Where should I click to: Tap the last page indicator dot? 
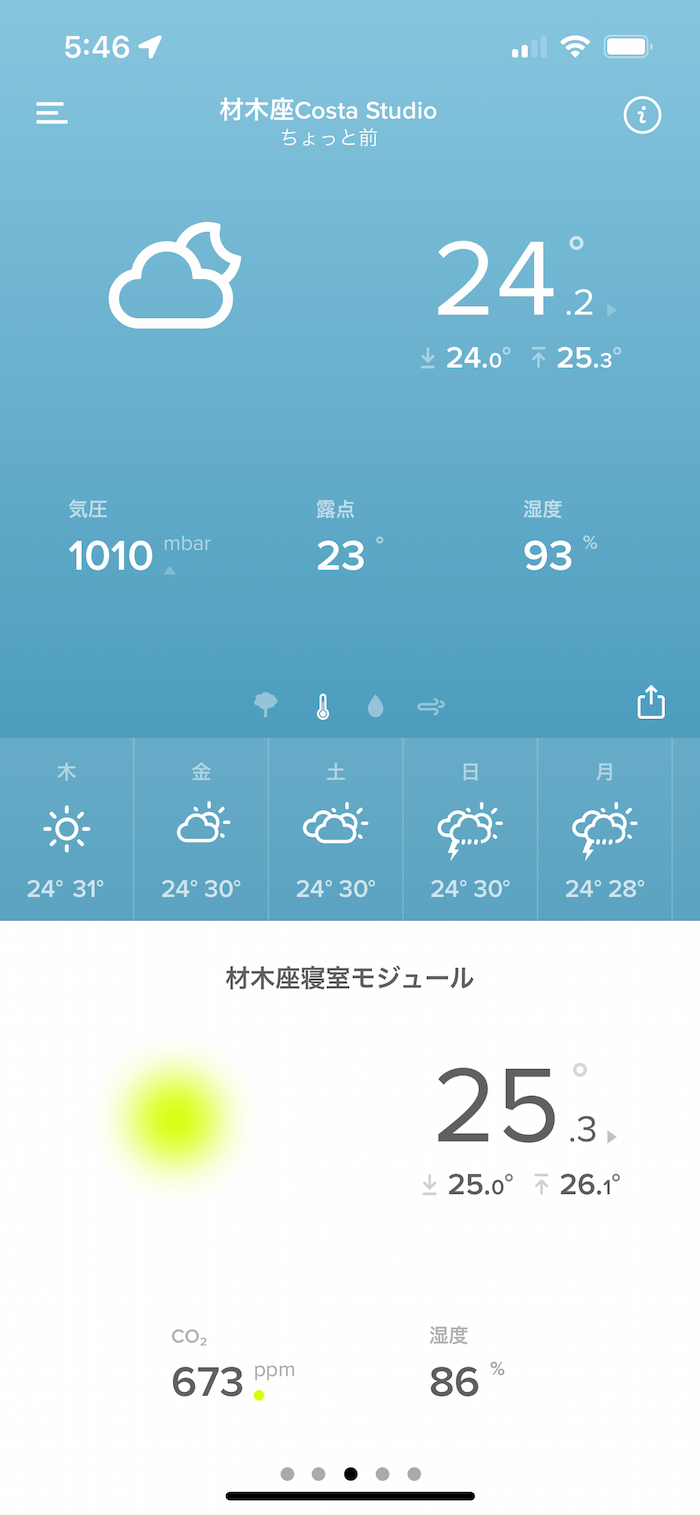tap(414, 1474)
